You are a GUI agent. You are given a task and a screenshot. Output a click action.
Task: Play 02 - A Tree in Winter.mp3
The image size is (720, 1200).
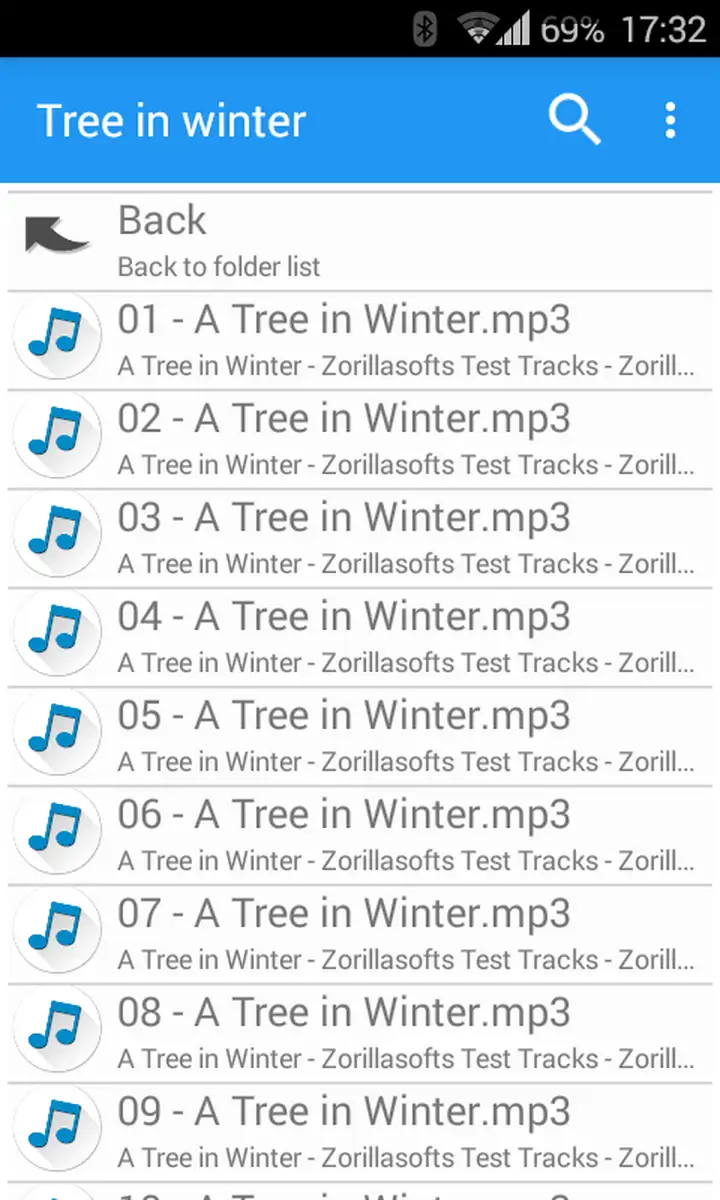(360, 439)
